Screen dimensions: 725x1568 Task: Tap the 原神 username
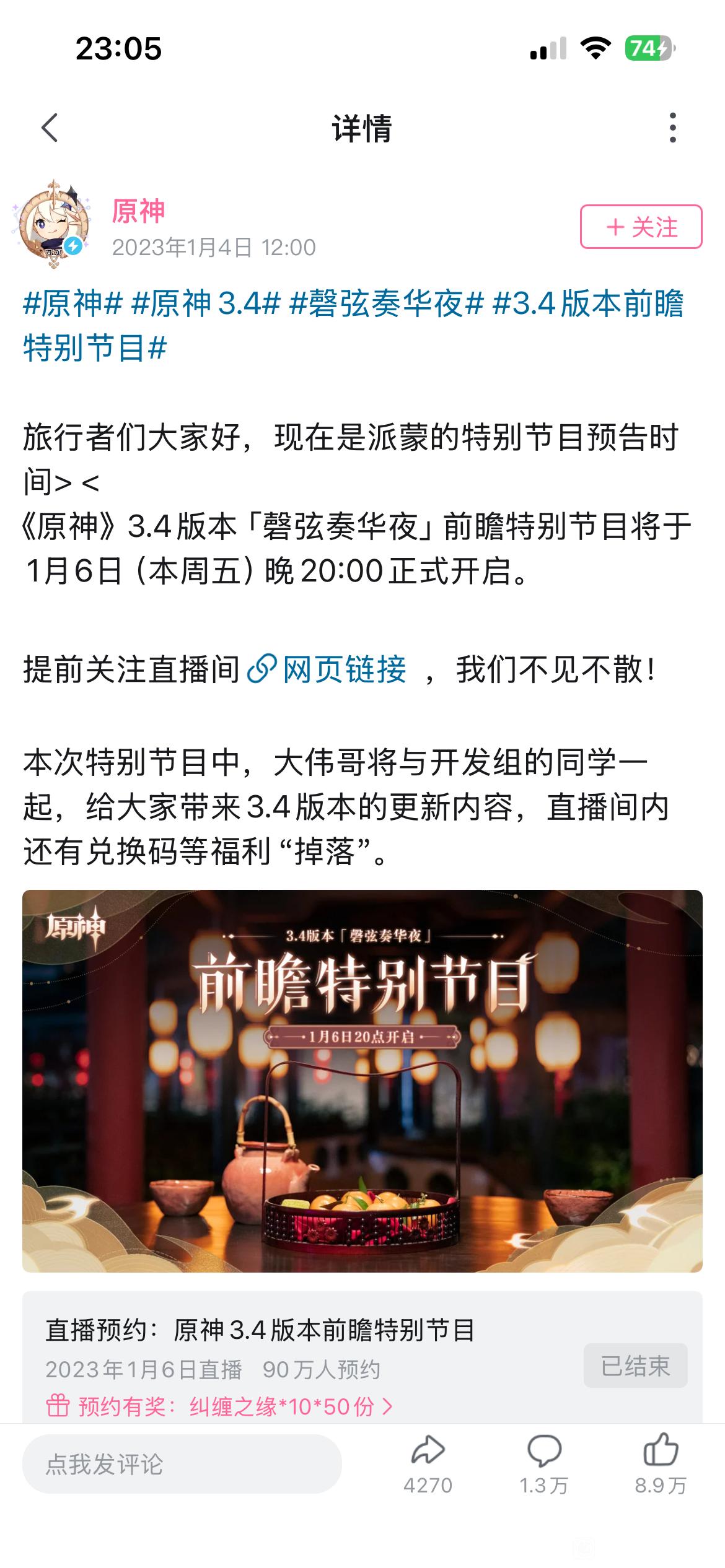pyautogui.click(x=139, y=211)
